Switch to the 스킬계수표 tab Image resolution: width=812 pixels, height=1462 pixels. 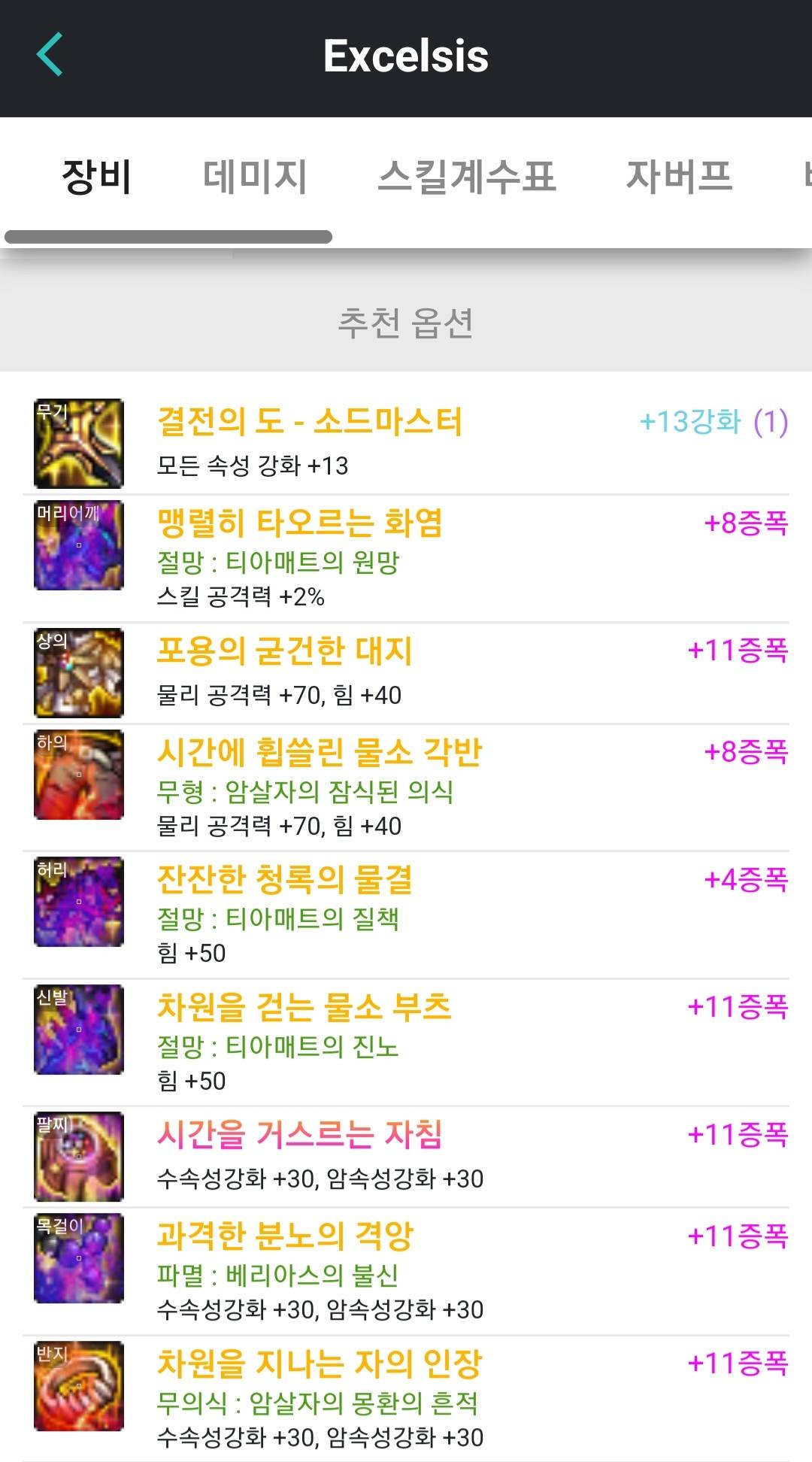(466, 177)
